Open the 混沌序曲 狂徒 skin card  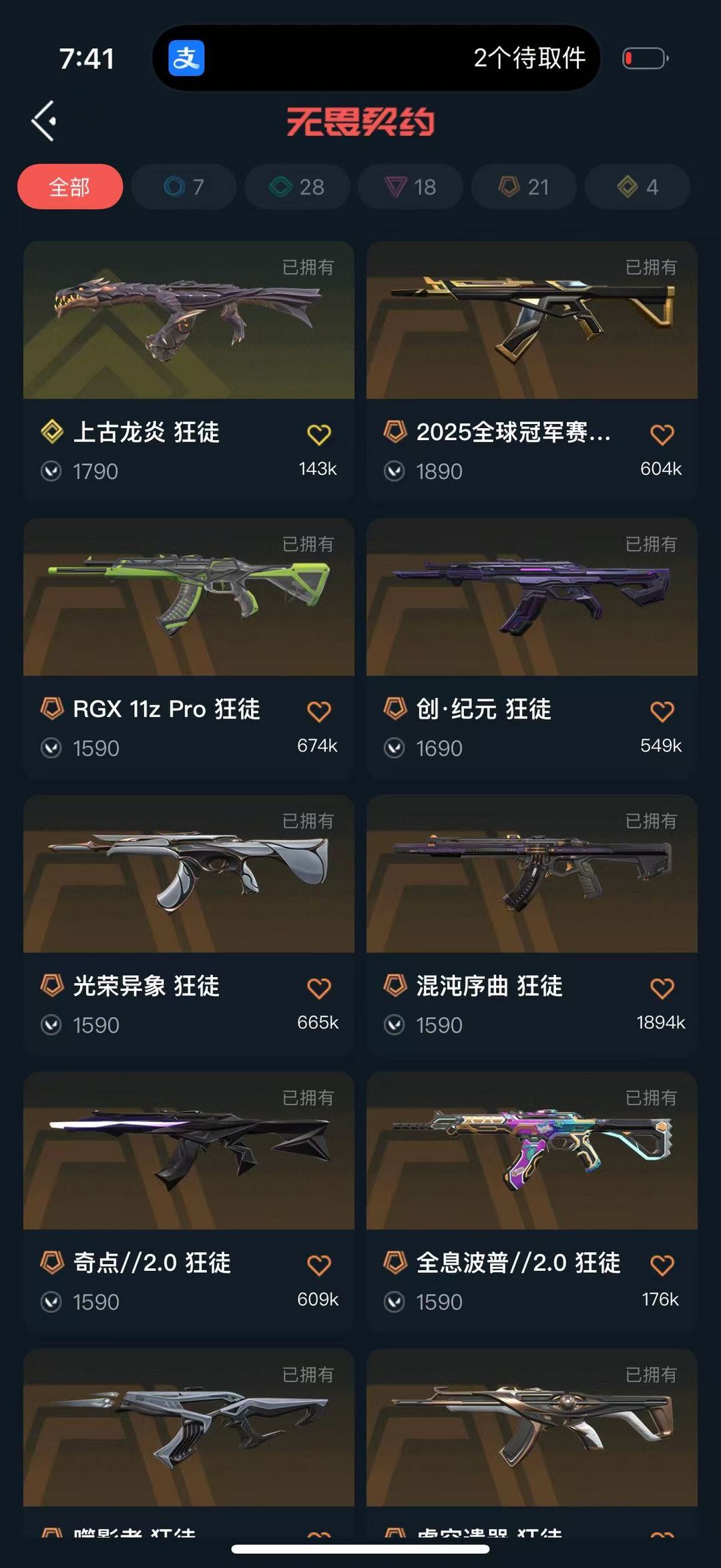point(531,874)
